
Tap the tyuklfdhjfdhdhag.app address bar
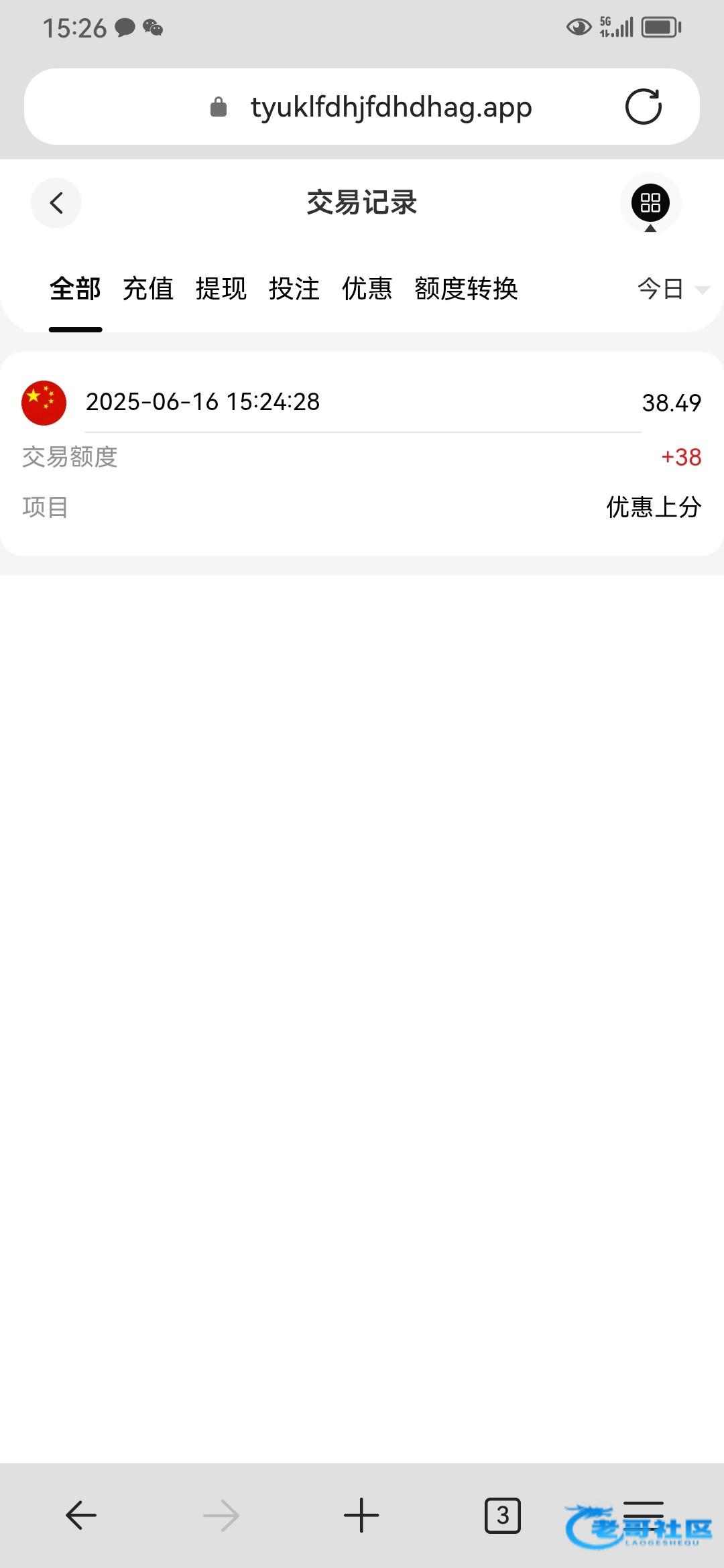(390, 107)
